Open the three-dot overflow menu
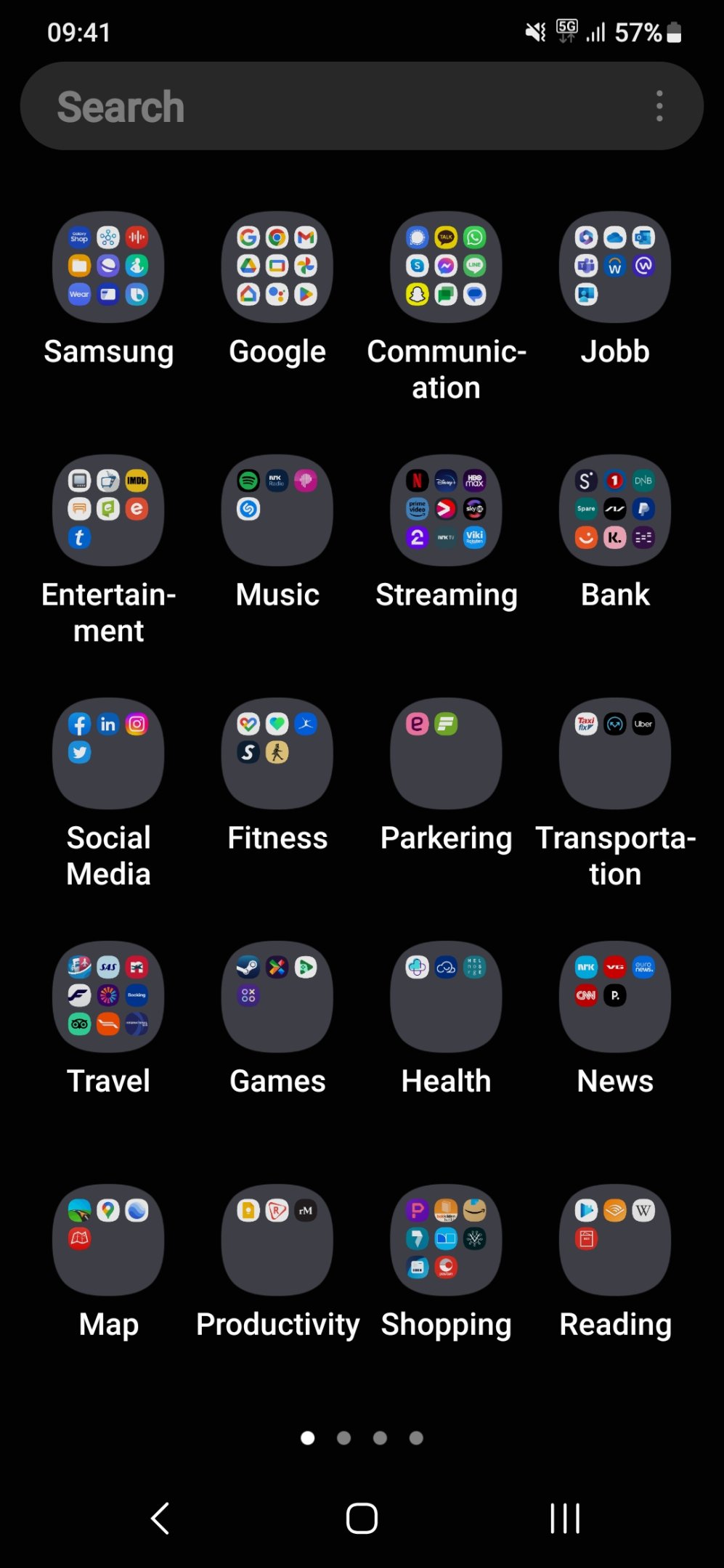This screenshot has width=724, height=1568. (659, 106)
